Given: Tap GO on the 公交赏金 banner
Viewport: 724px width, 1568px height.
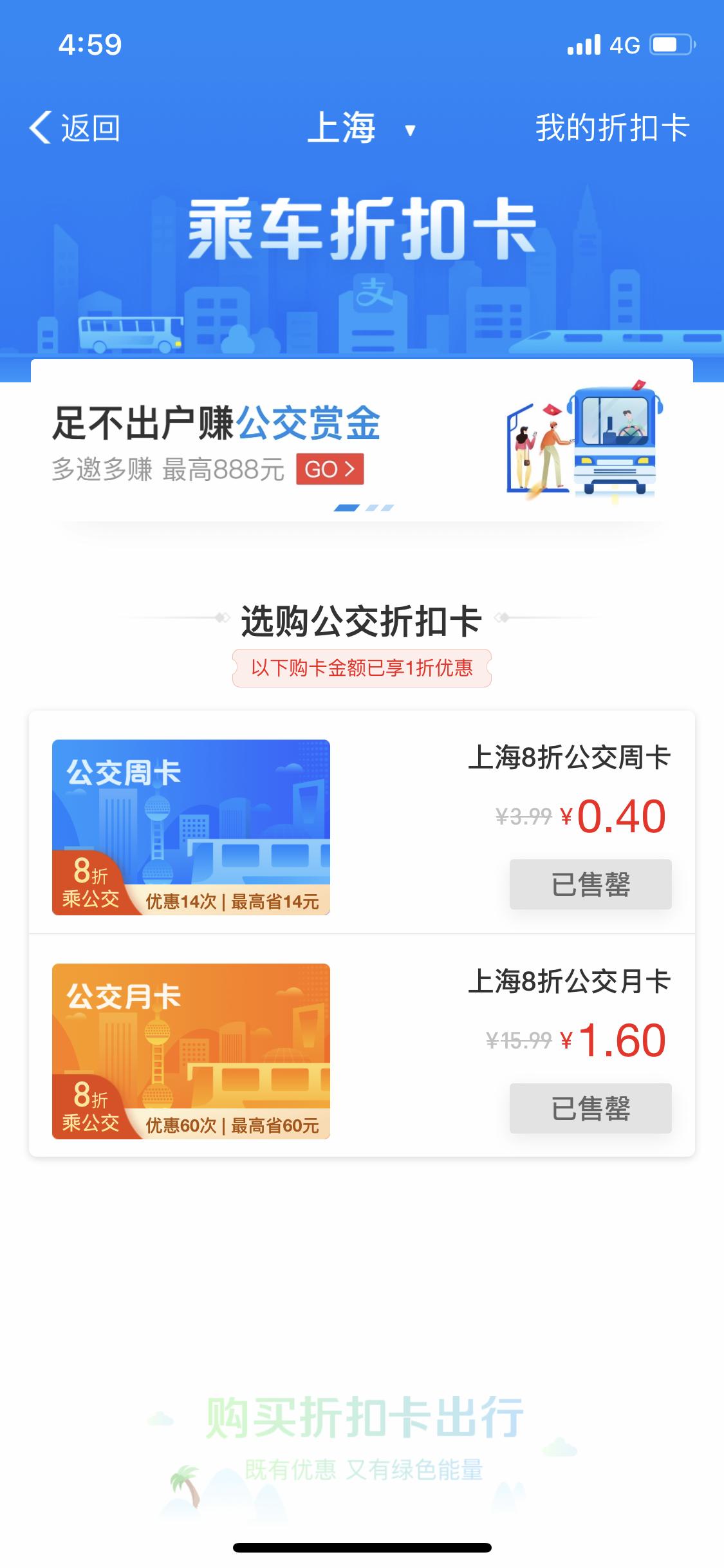Looking at the screenshot, I should tap(330, 469).
